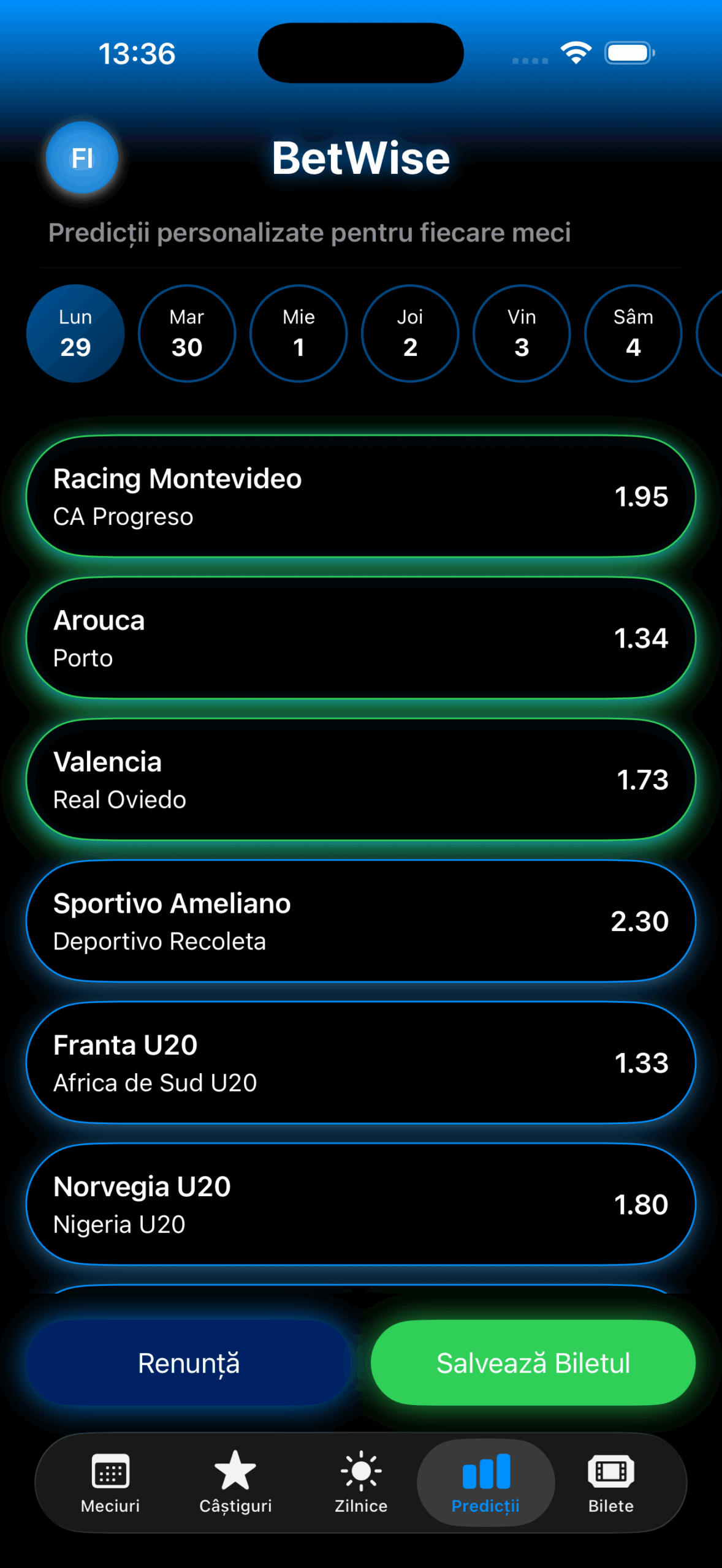
Task: Open the Câștiguri tab
Action: pos(235,1482)
